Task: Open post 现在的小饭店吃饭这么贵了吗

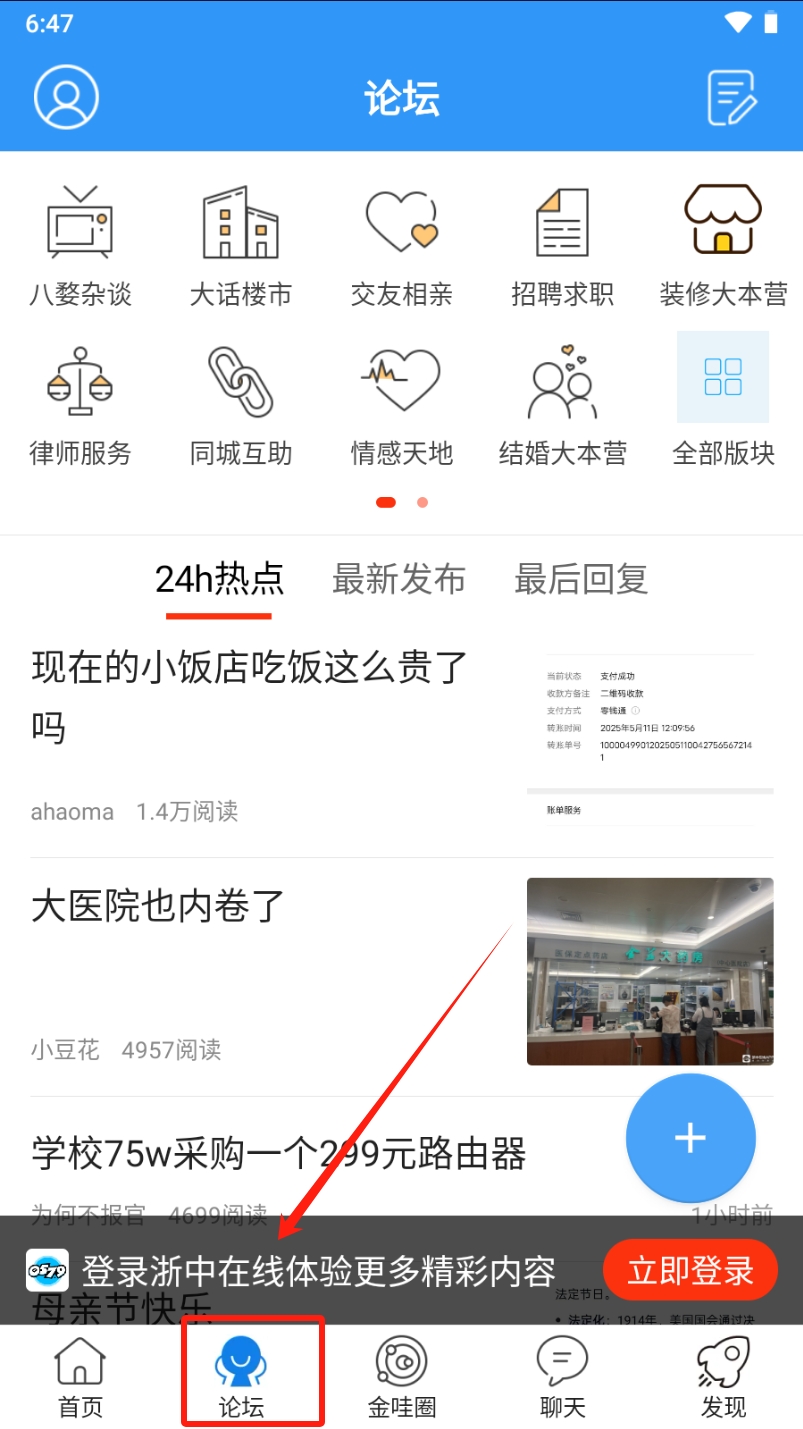Action: click(x=250, y=696)
